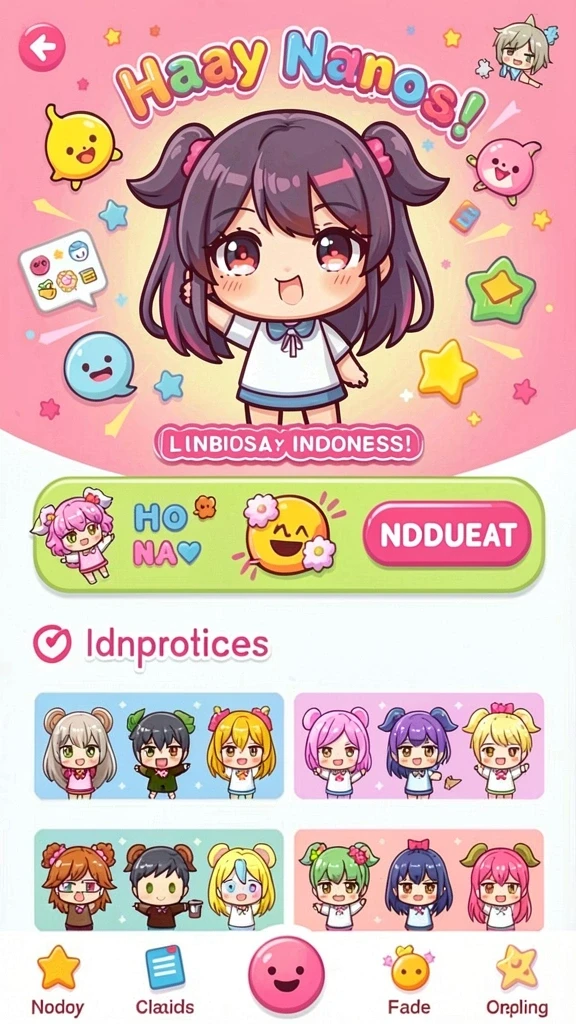Open the profile avatar in the top corner
576x1024 pixels.
tap(520, 54)
